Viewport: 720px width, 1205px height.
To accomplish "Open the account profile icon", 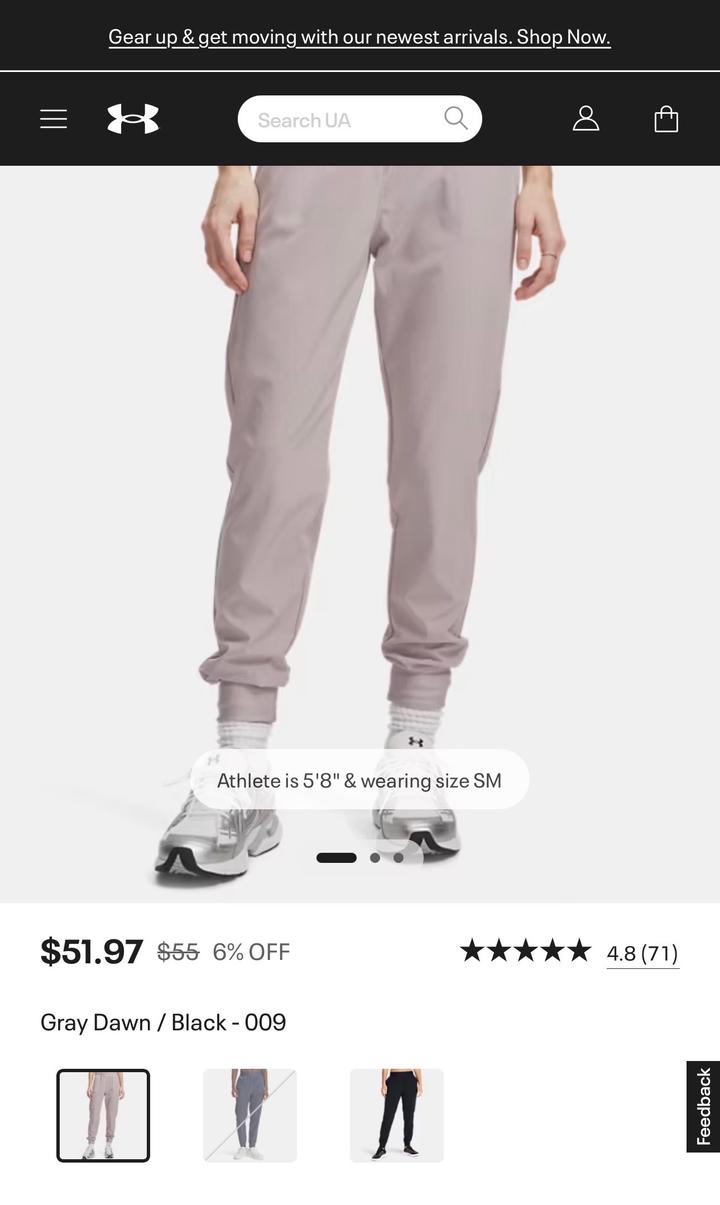I will coord(586,119).
